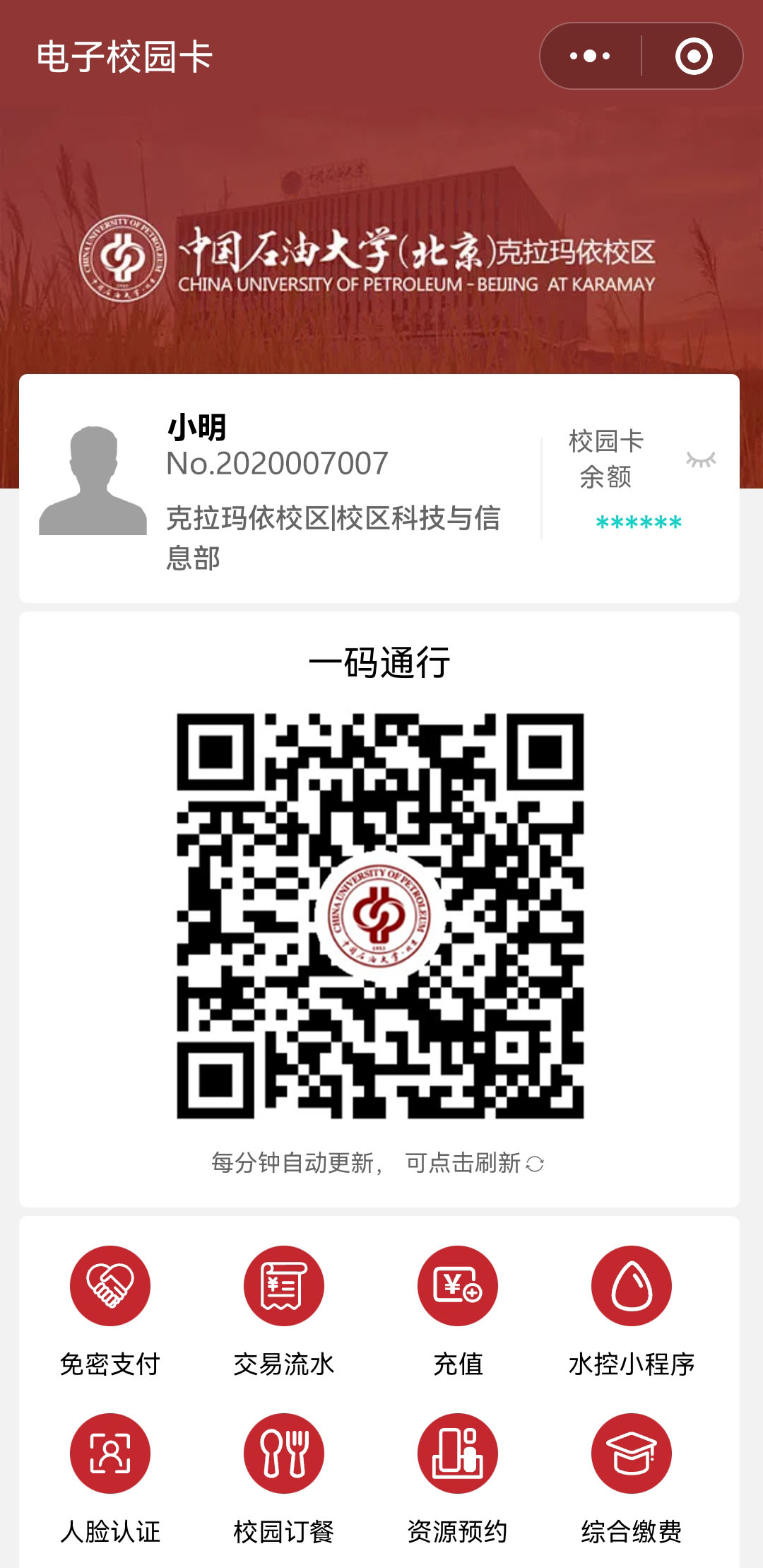Open 综合缴费 fee payment

(x=631, y=1453)
